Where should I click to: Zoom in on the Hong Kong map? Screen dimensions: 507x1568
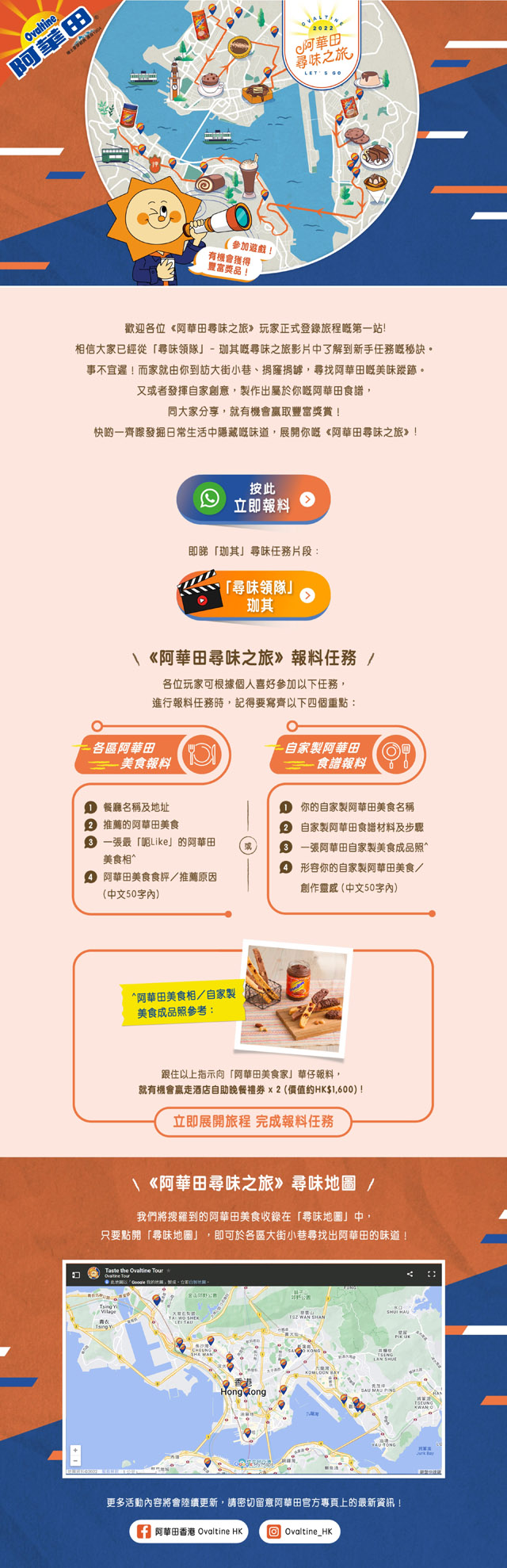[x=75, y=1450]
